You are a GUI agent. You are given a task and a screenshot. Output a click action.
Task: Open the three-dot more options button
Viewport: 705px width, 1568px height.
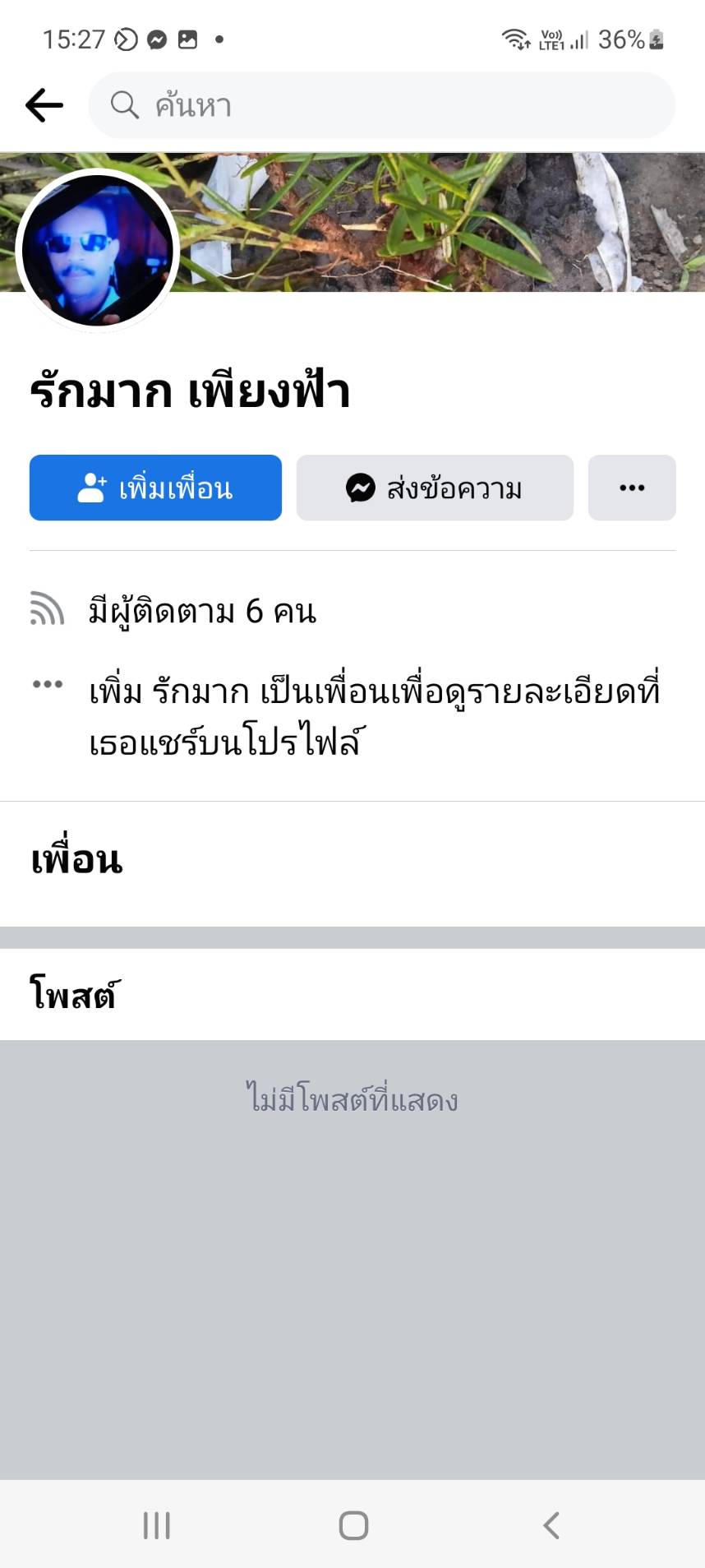[632, 488]
